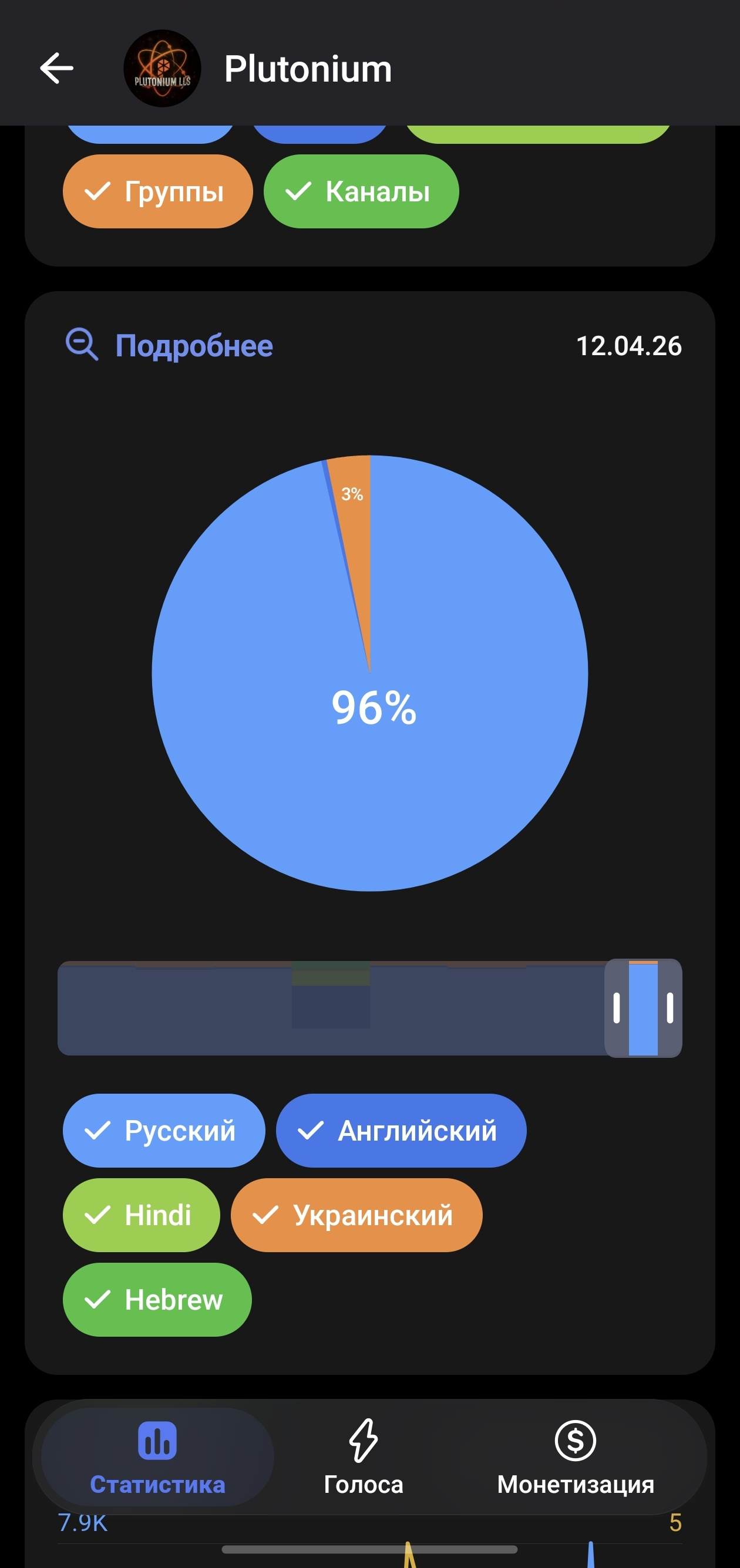The width and height of the screenshot is (740, 1568).
Task: Open the Монетизация tab
Action: coord(575,1457)
